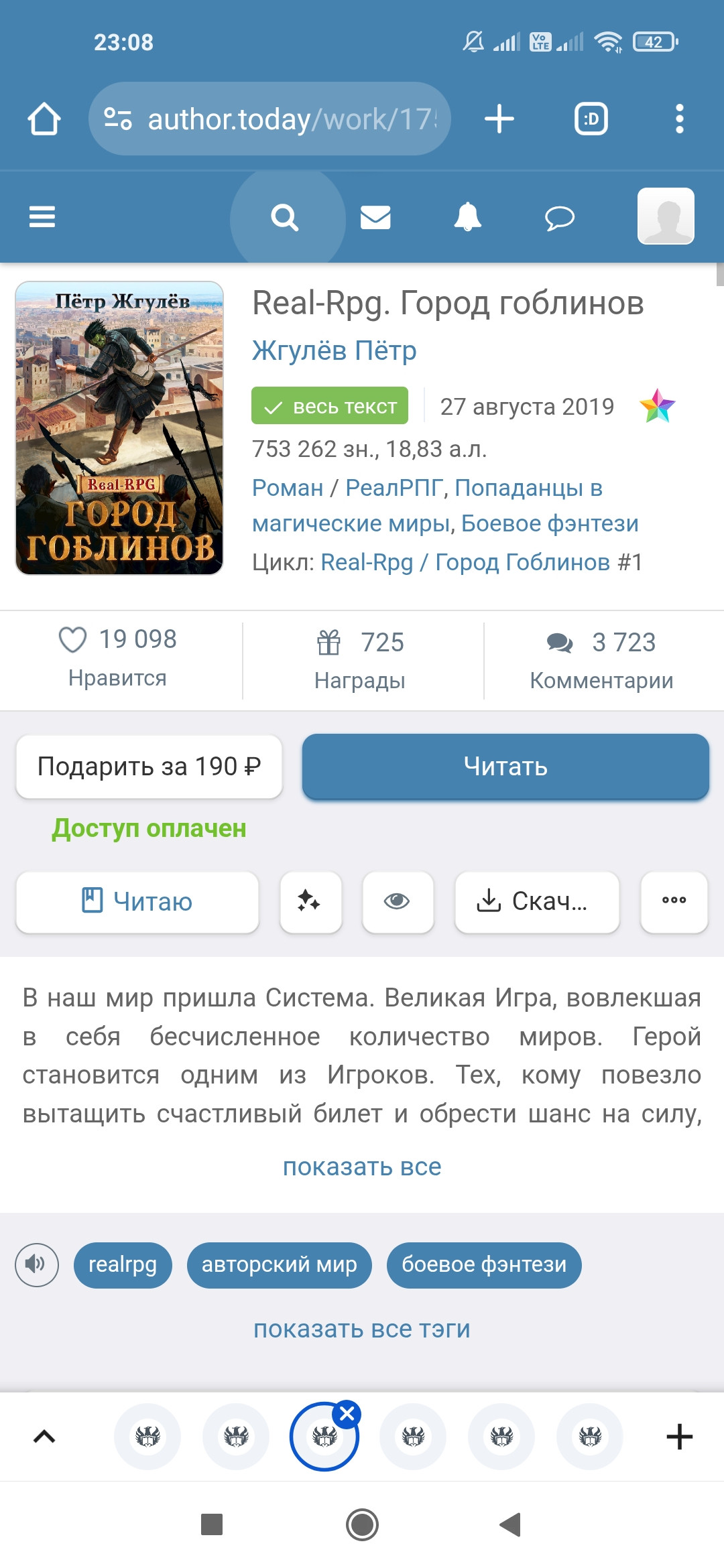Open the three-dots more actions button
The image size is (724, 1568).
click(674, 901)
